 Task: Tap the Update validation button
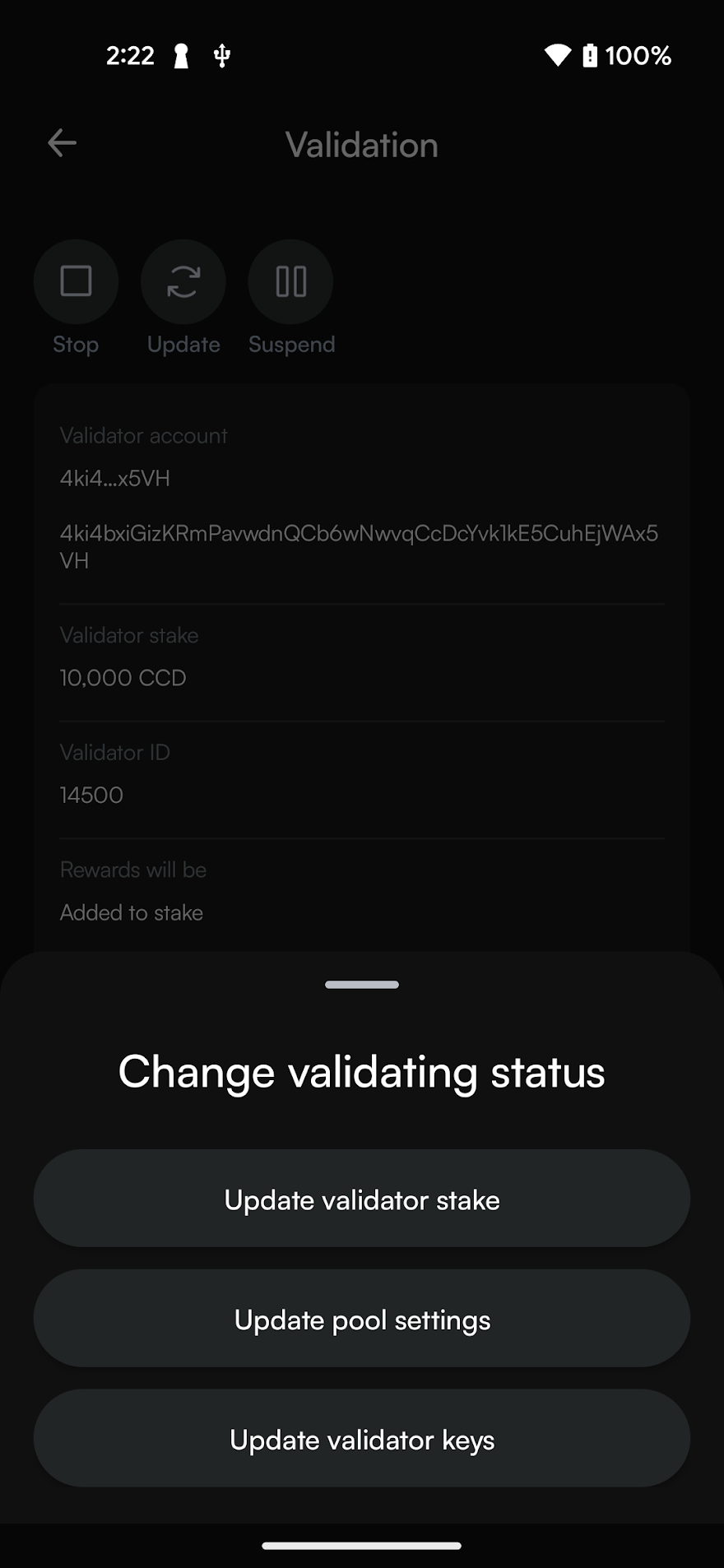point(183,281)
